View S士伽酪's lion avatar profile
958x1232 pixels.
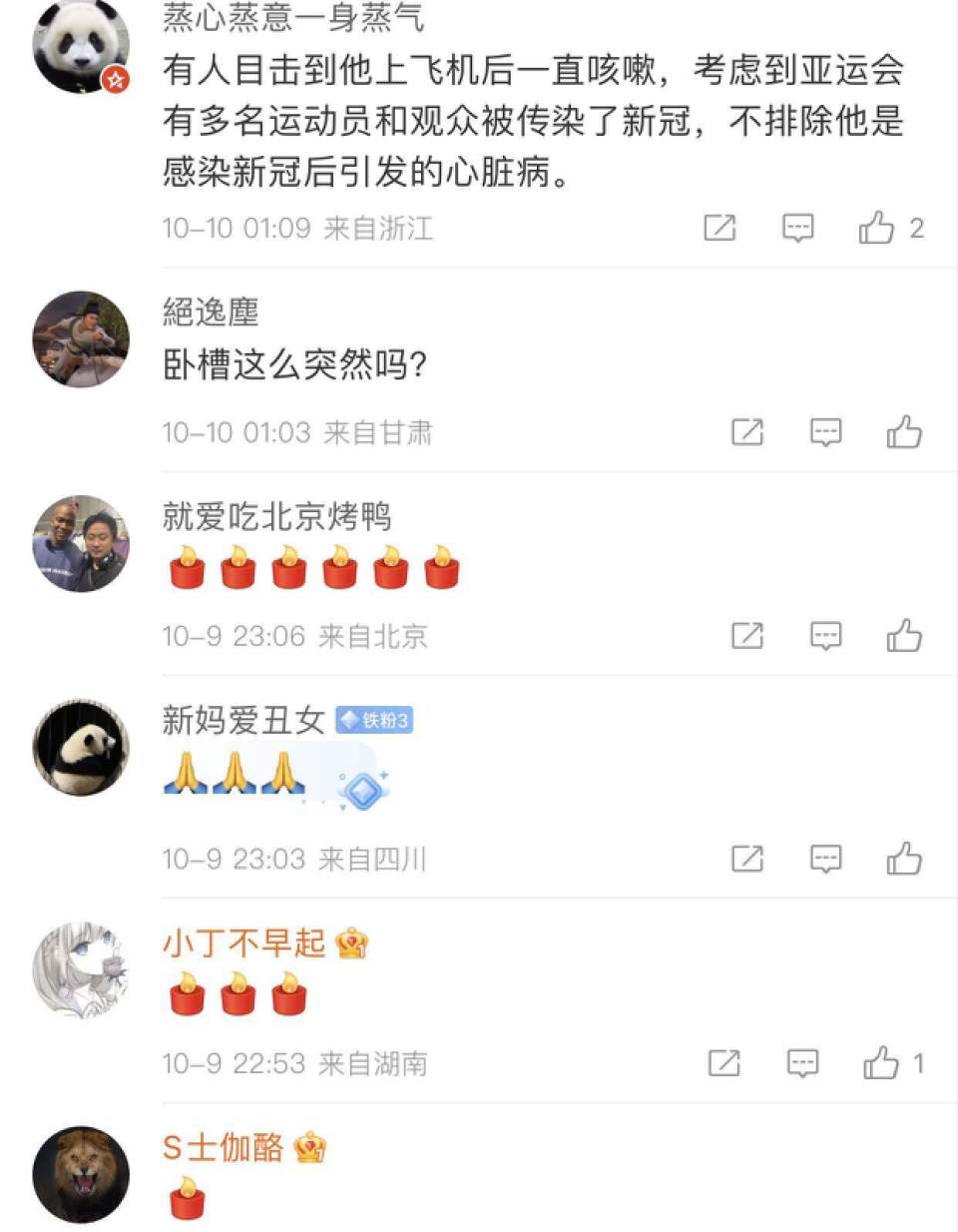click(81, 1174)
